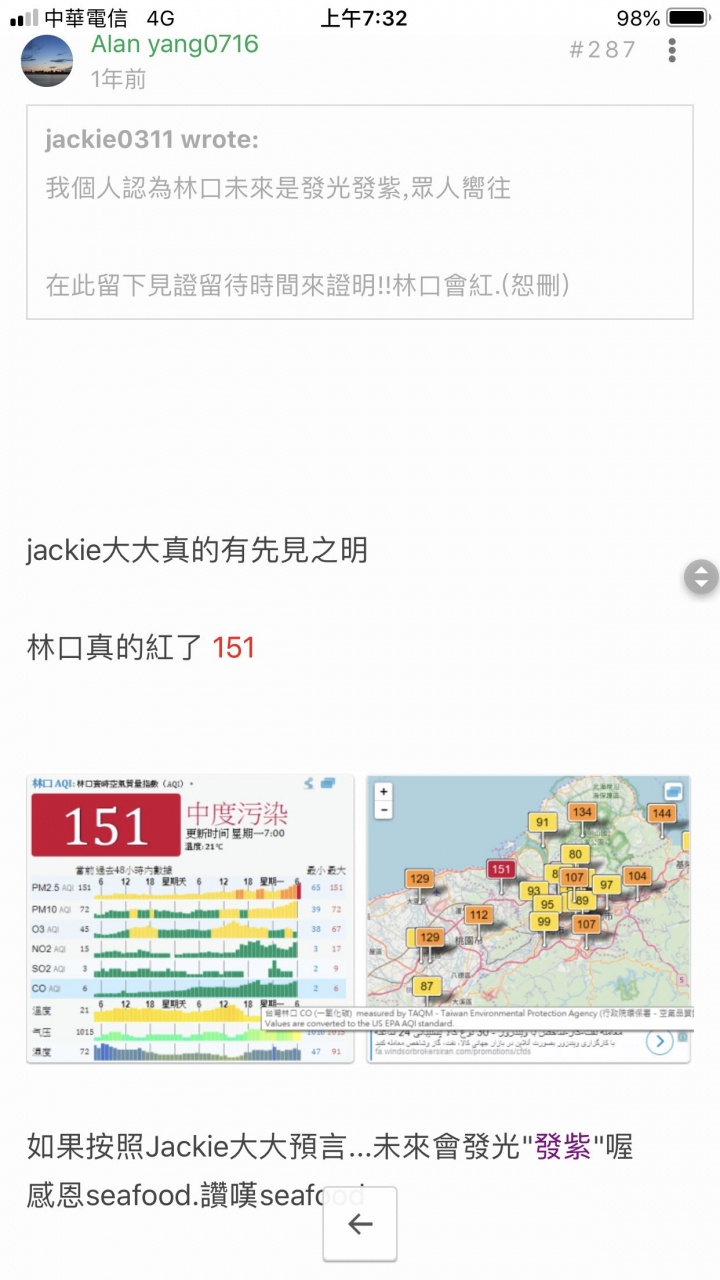Tap Alan yang0716's avatar picture
This screenshot has height=1280, width=720.
[47, 61]
